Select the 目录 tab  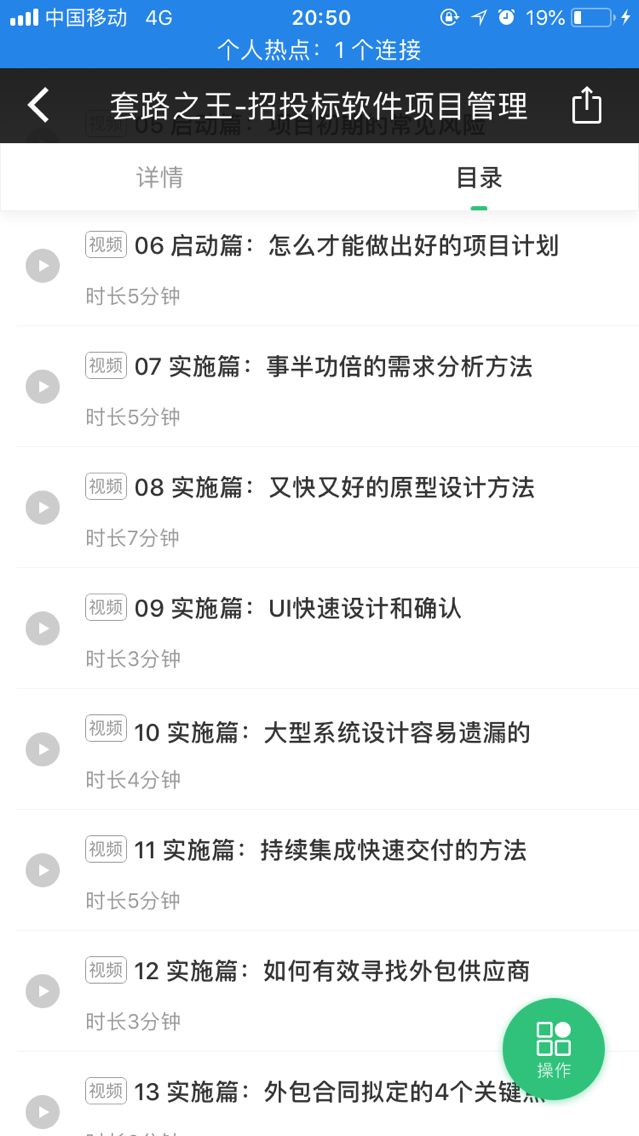point(479,178)
